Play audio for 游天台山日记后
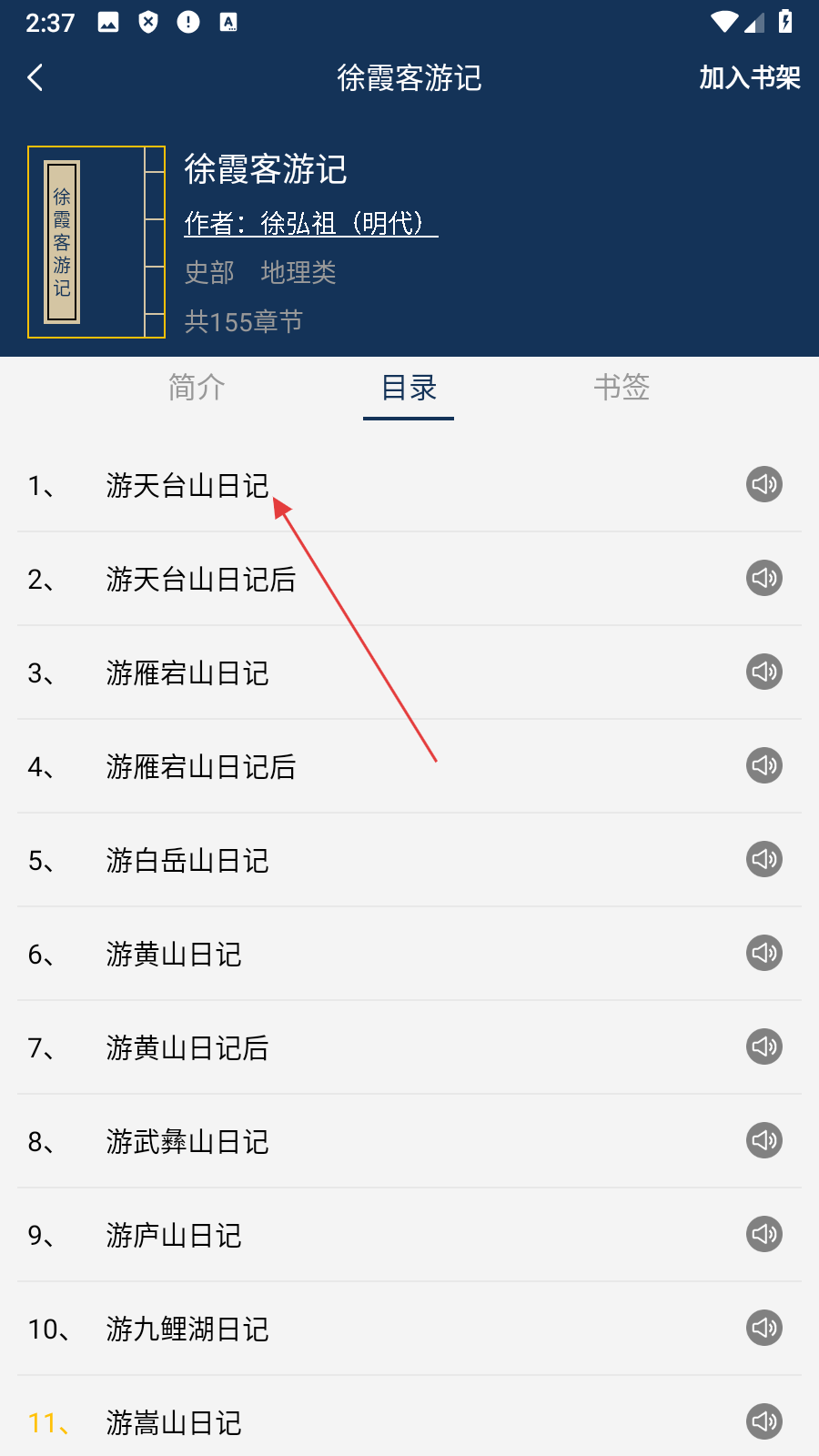The width and height of the screenshot is (819, 1456). click(764, 578)
